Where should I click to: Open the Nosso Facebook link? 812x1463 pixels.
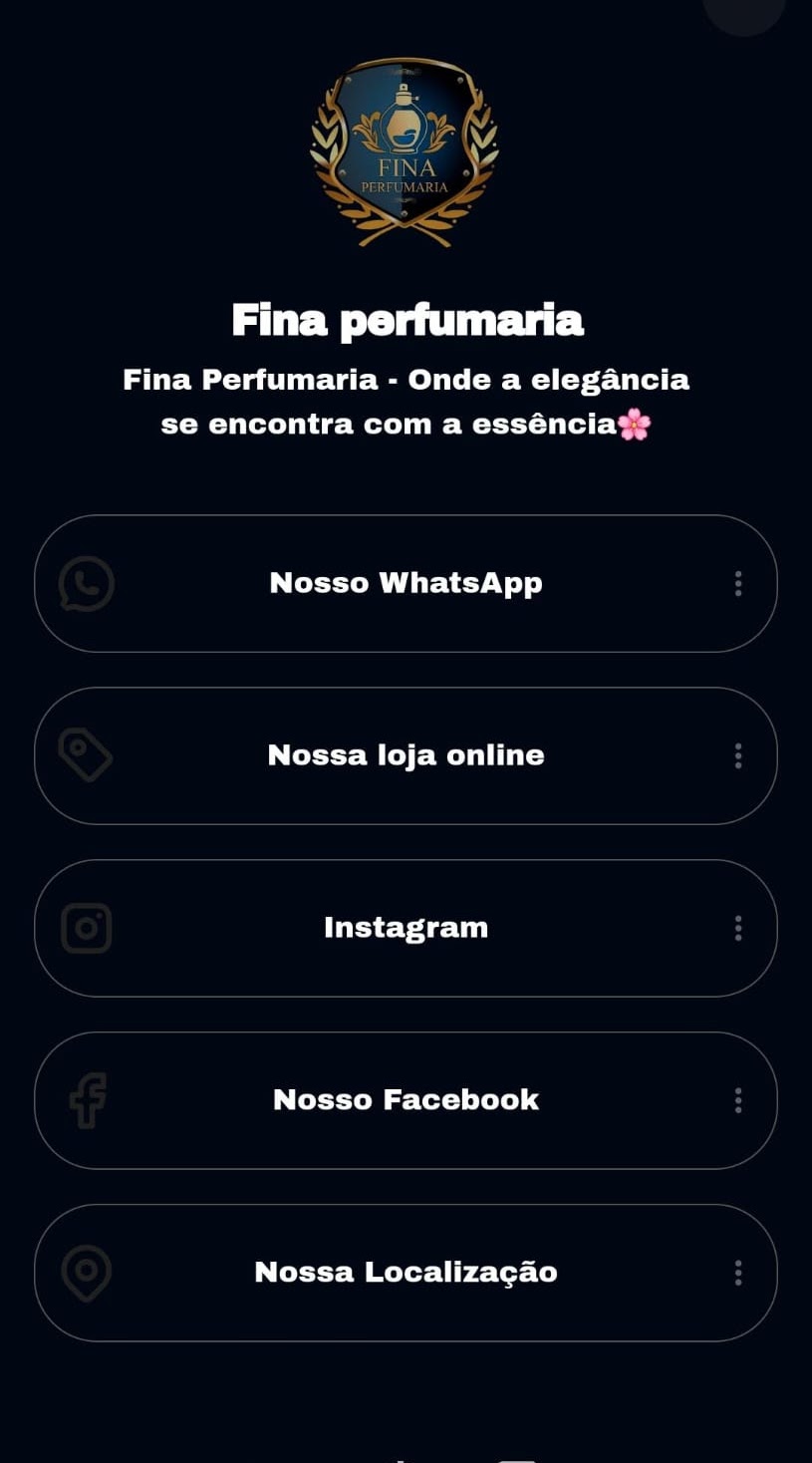click(406, 1100)
